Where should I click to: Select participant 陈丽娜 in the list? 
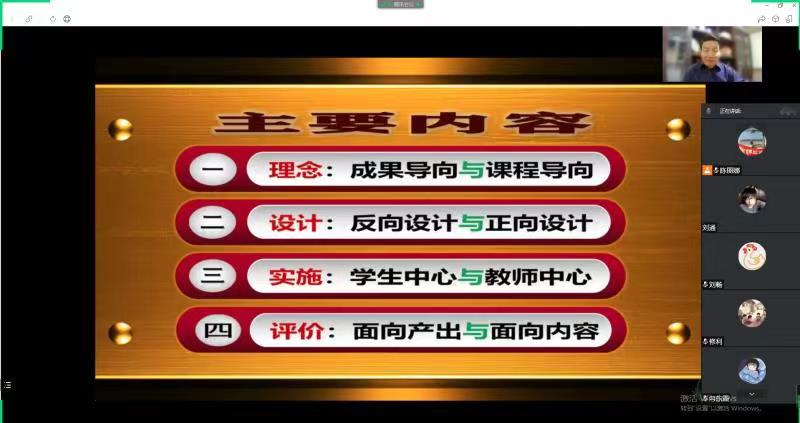click(751, 141)
